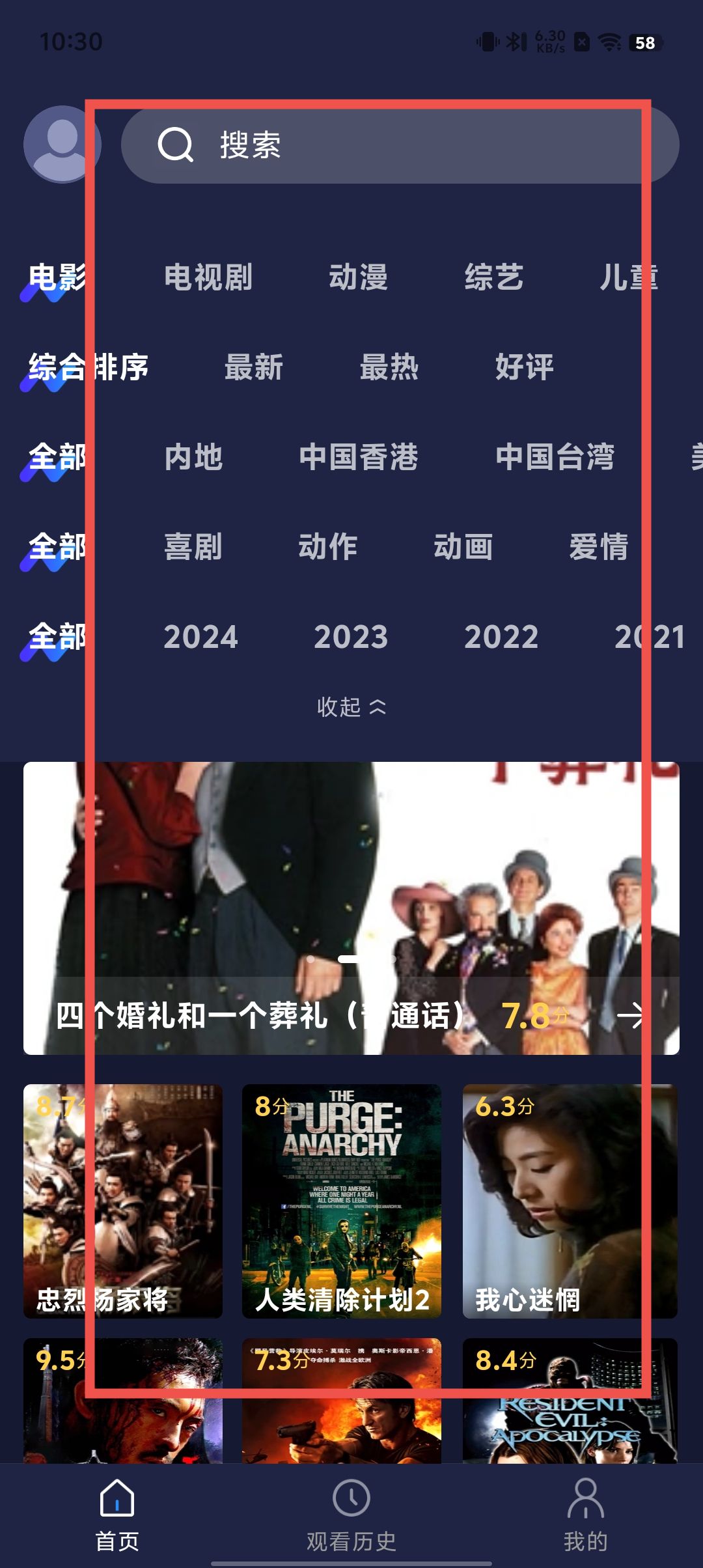The width and height of the screenshot is (703, 1568).
Task: Choose the 综艺 category
Action: point(493,277)
